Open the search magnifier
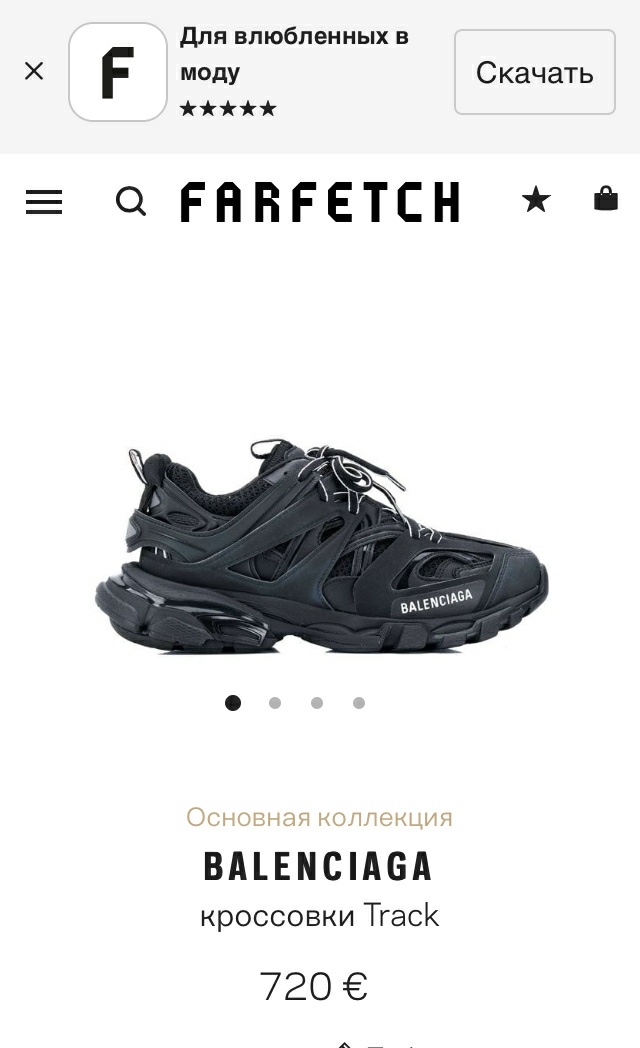Screen dimensions: 640x1048 click(x=131, y=202)
